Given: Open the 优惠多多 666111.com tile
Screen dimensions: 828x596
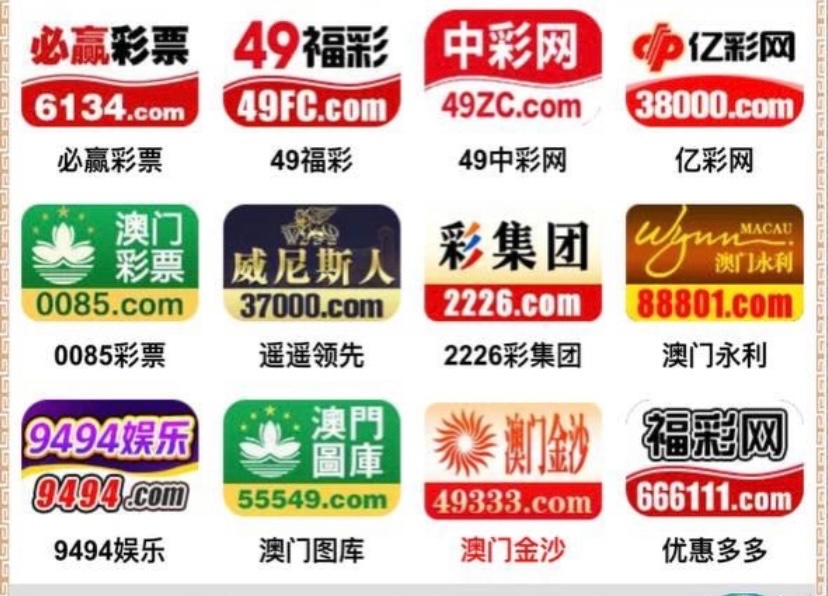Looking at the screenshot, I should pyautogui.click(x=714, y=457).
